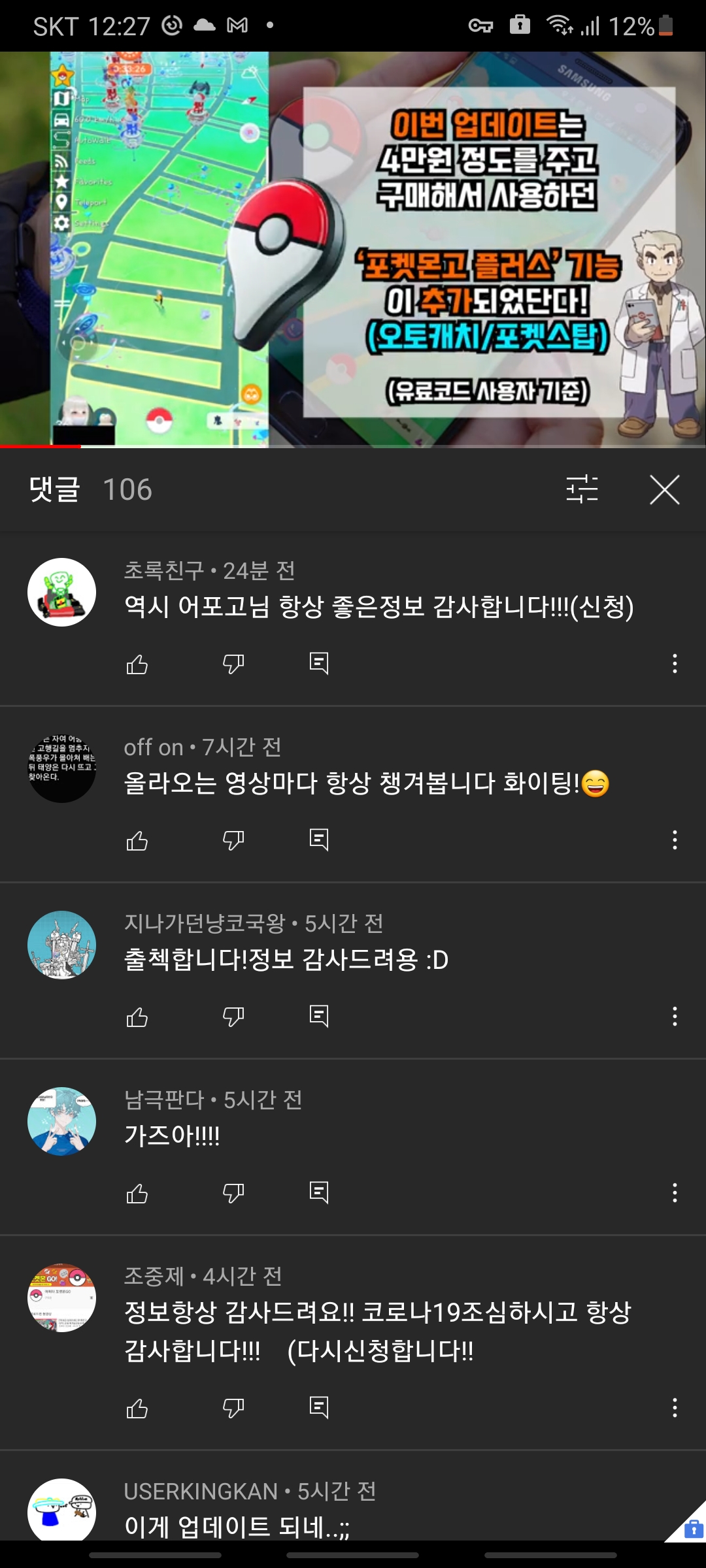The image size is (706, 1568).
Task: Like off on's comment
Action: point(137,841)
